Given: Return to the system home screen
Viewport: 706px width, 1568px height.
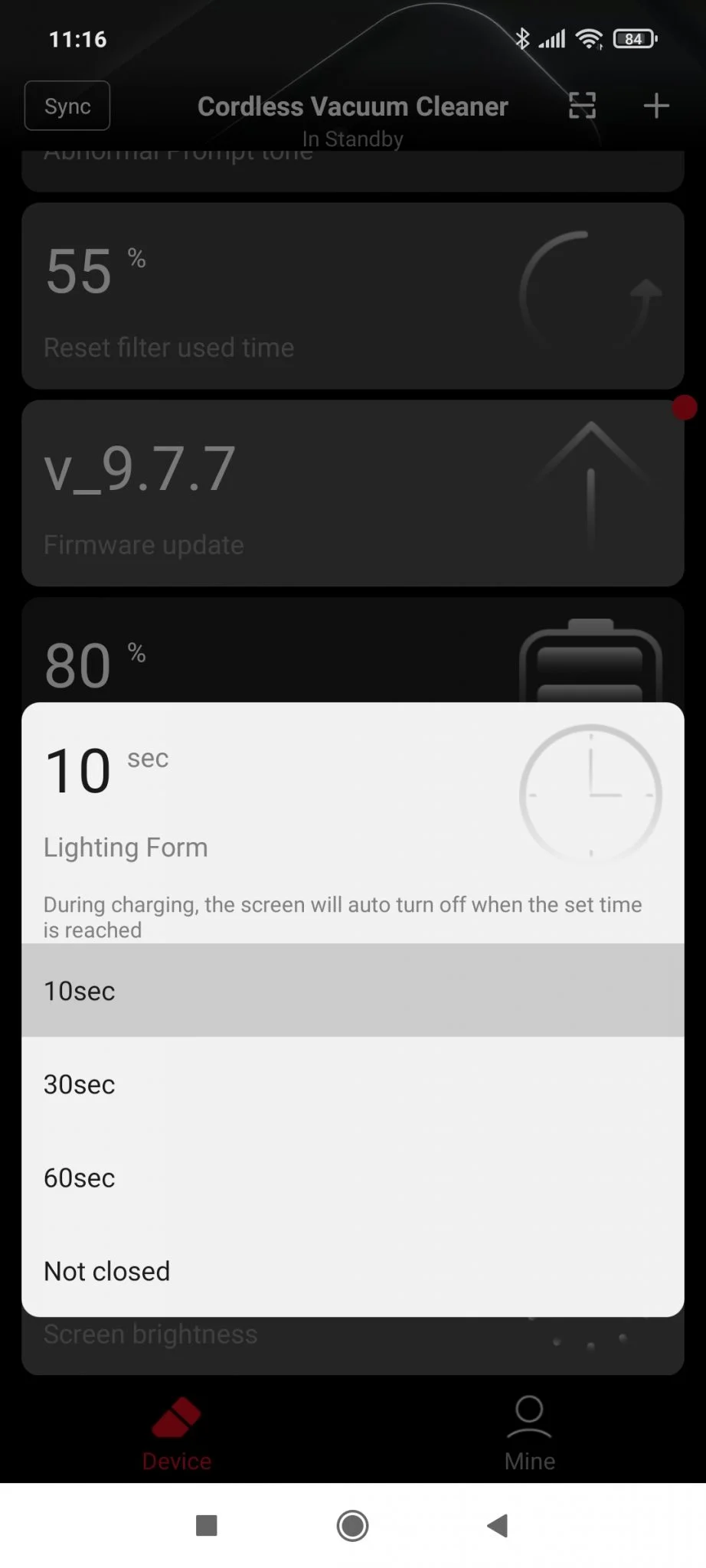Looking at the screenshot, I should pyautogui.click(x=352, y=1525).
